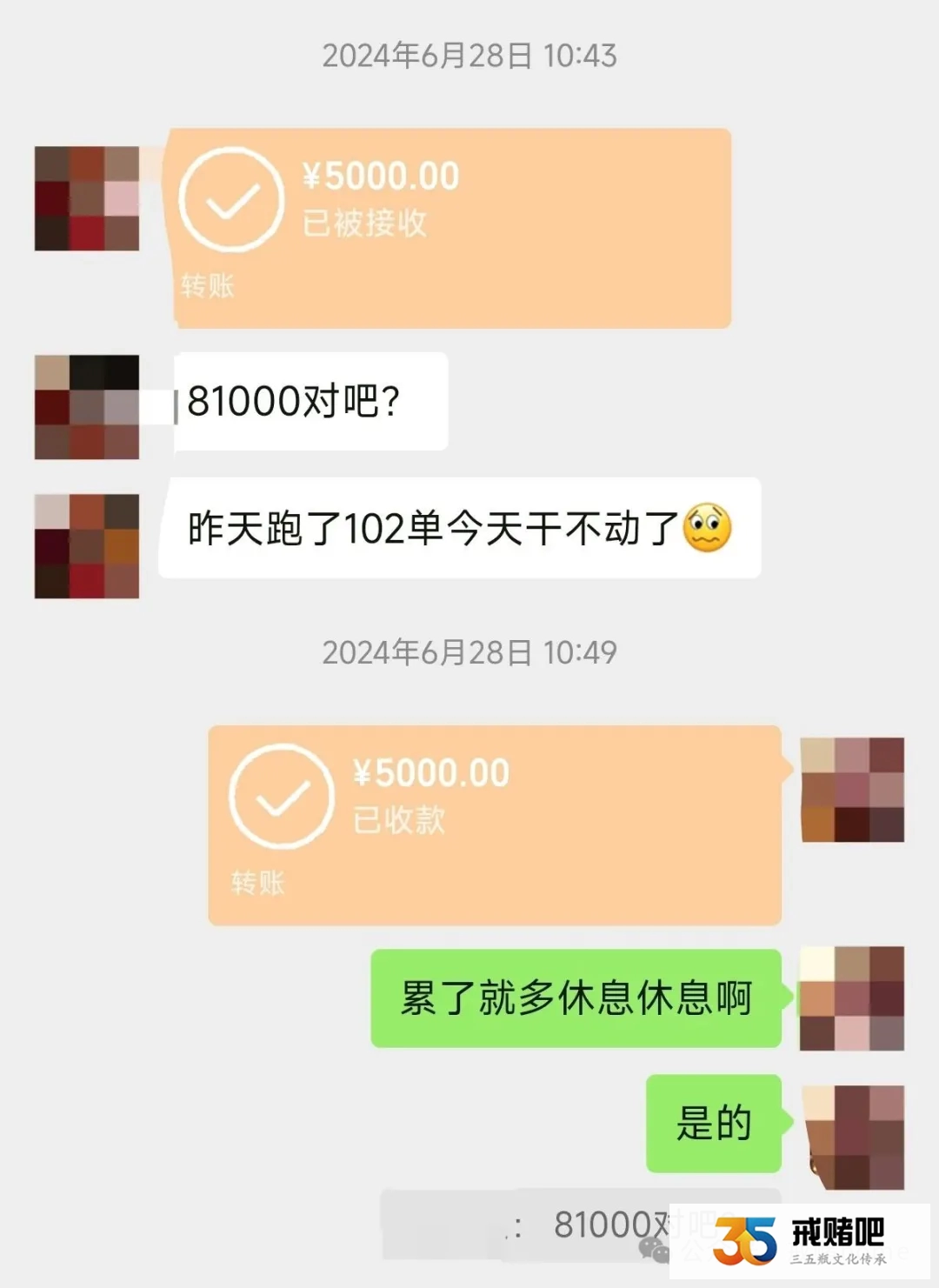Click the sender's avatar beside the first transfer
This screenshot has width=939, height=1288.
tap(87, 198)
